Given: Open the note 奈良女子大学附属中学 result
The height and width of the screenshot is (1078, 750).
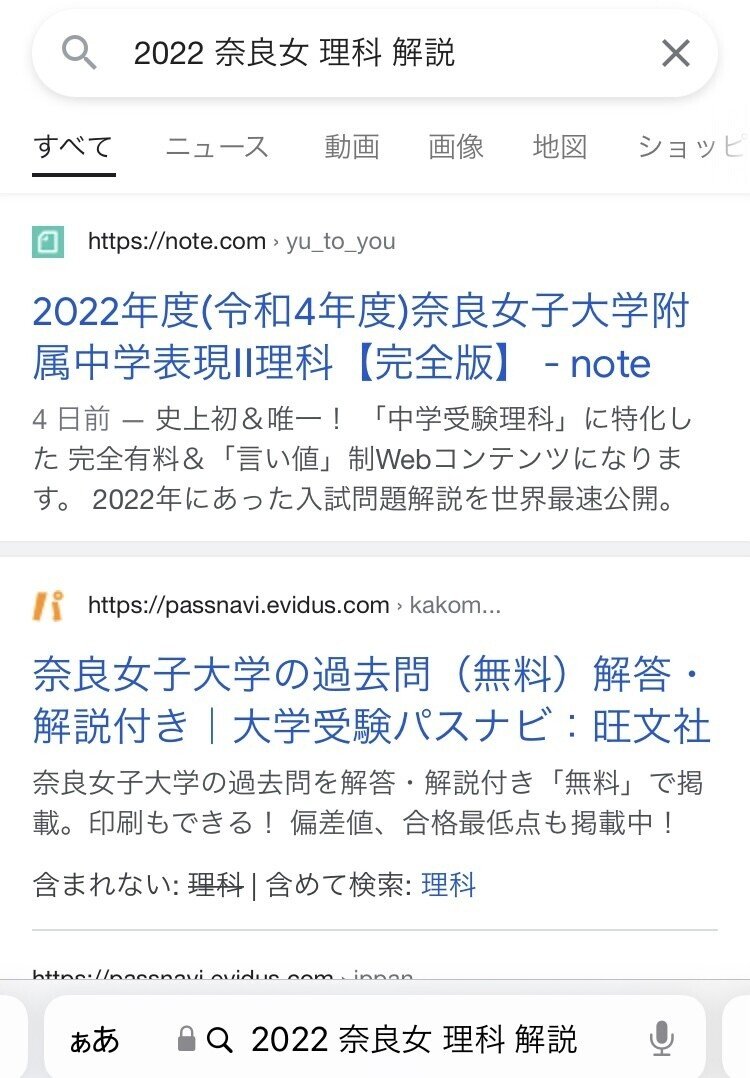Looking at the screenshot, I should coord(360,338).
